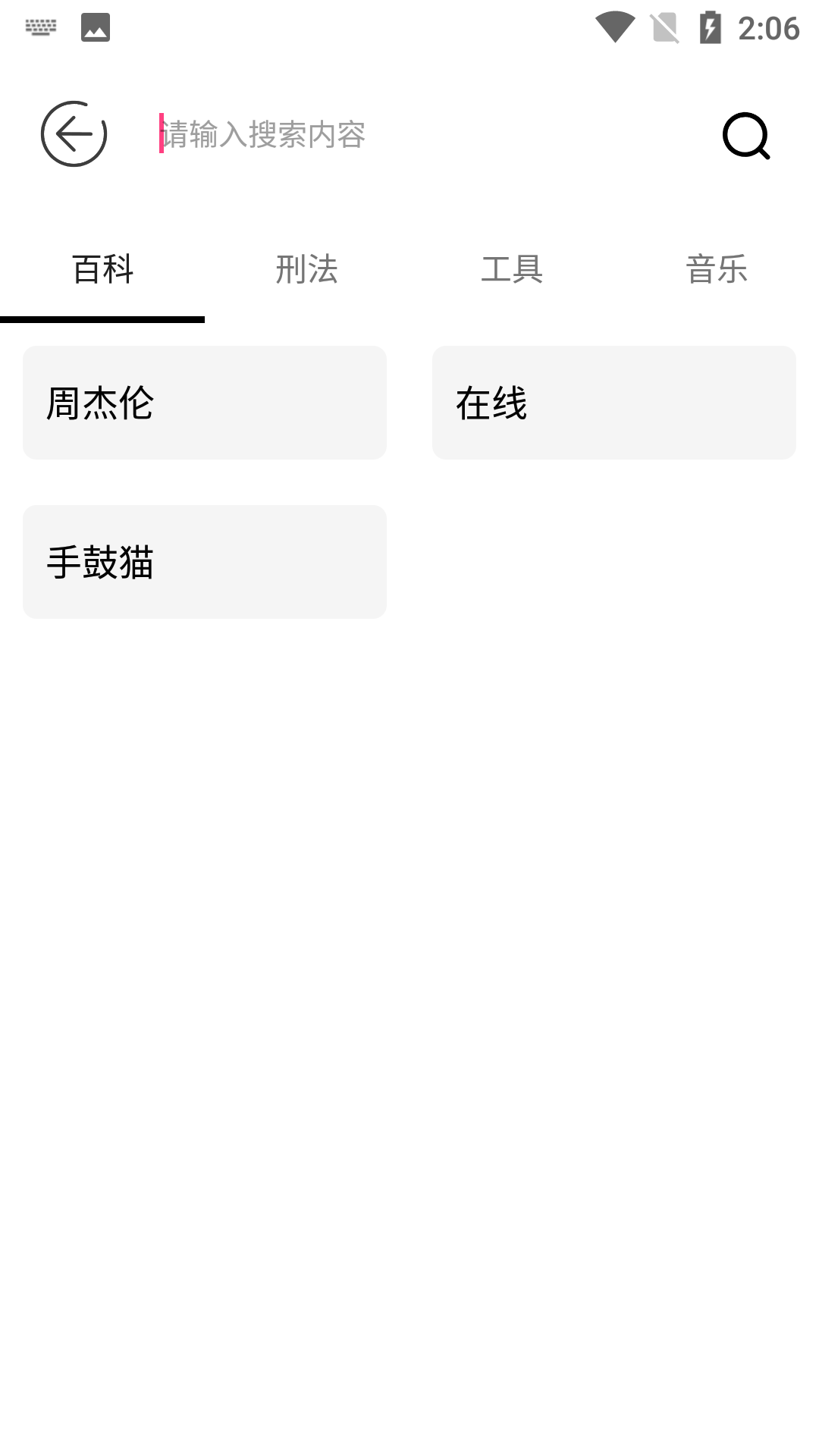Click the search input field
819x1456 pixels.
(379, 136)
